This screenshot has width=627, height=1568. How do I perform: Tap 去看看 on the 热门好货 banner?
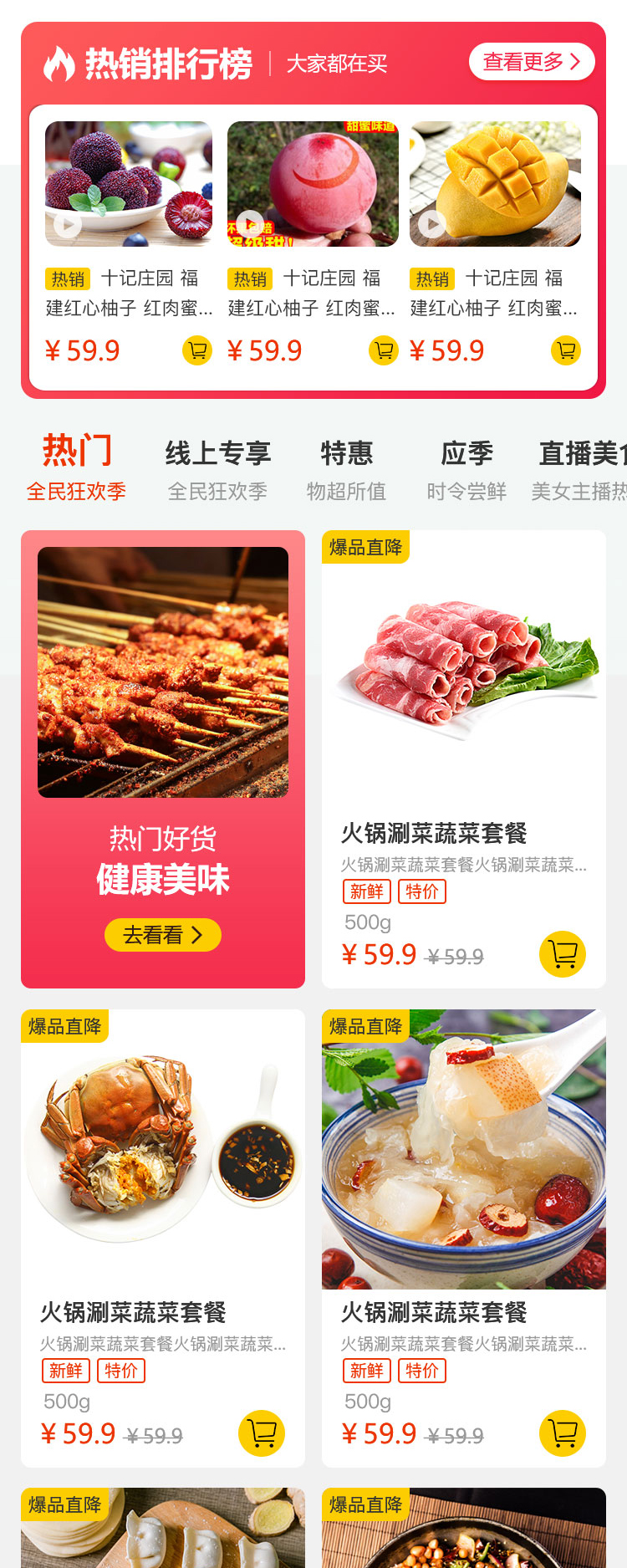[163, 935]
